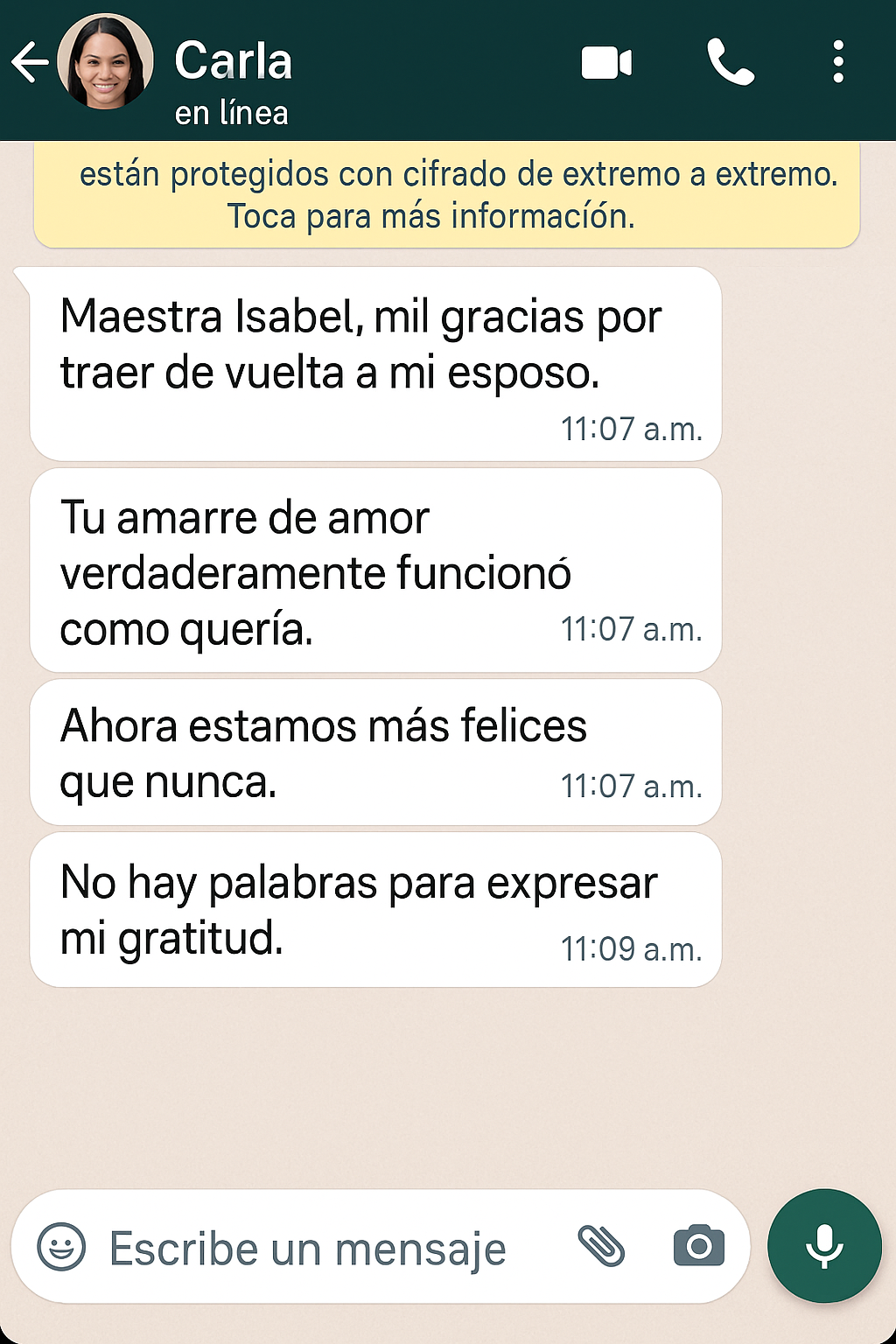Tap the encryption notice for more information
Screen dimensions: 896x1344
[446, 195]
